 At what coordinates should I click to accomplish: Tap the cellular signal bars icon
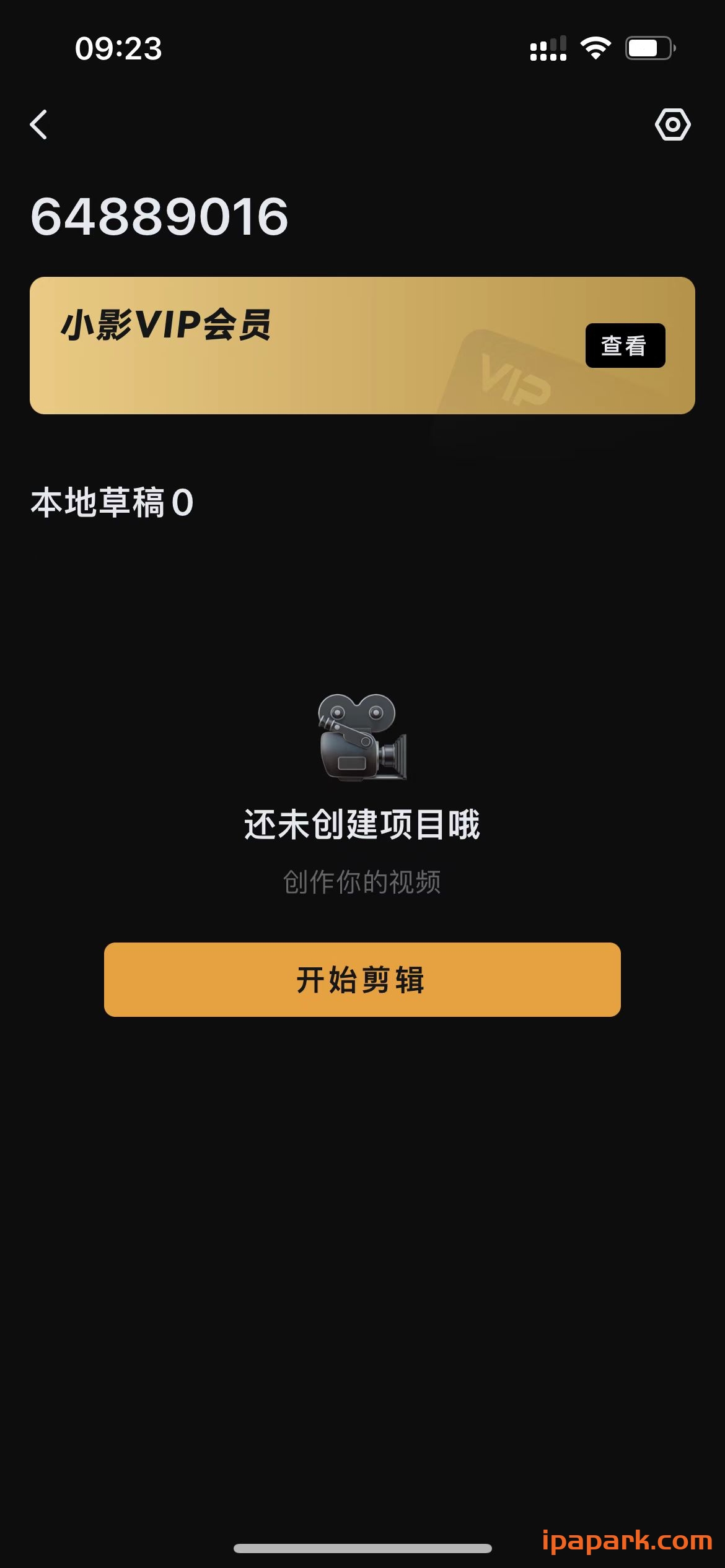[548, 48]
